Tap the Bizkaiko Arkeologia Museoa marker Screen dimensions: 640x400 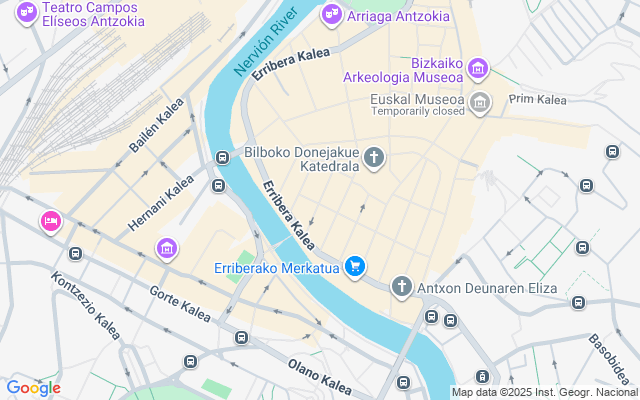[x=478, y=68]
